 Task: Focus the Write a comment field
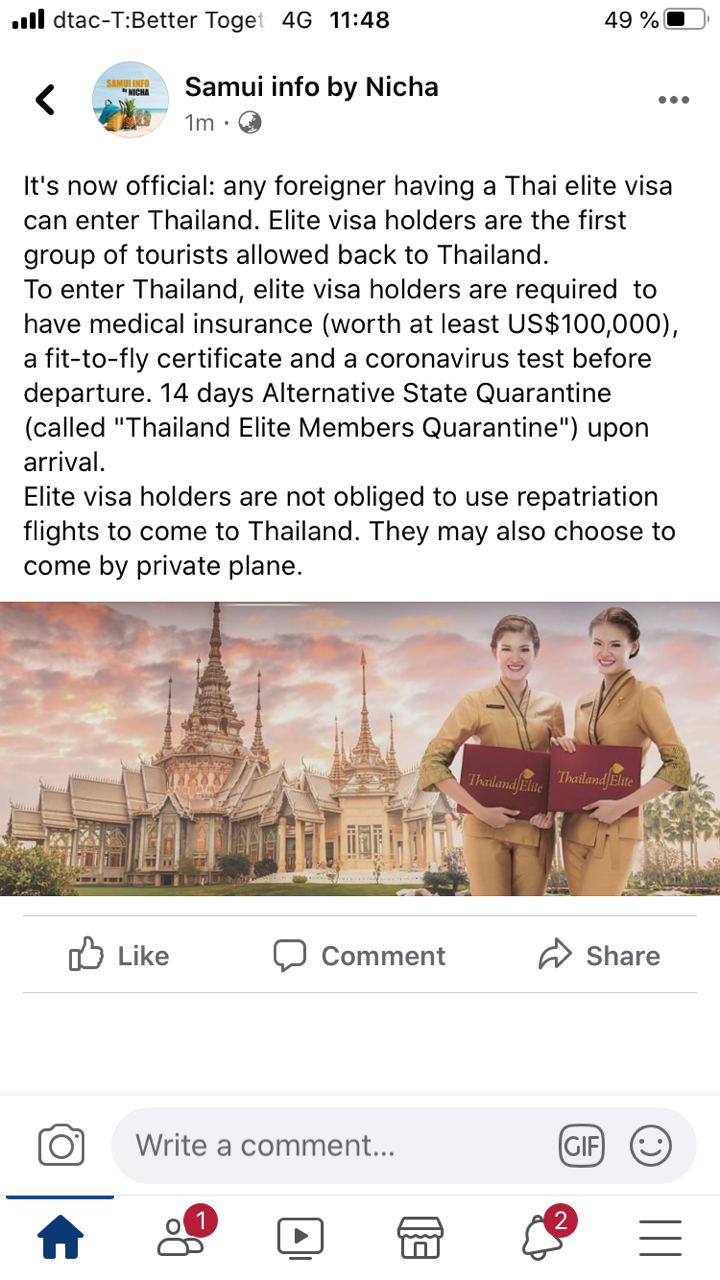pos(330,1145)
